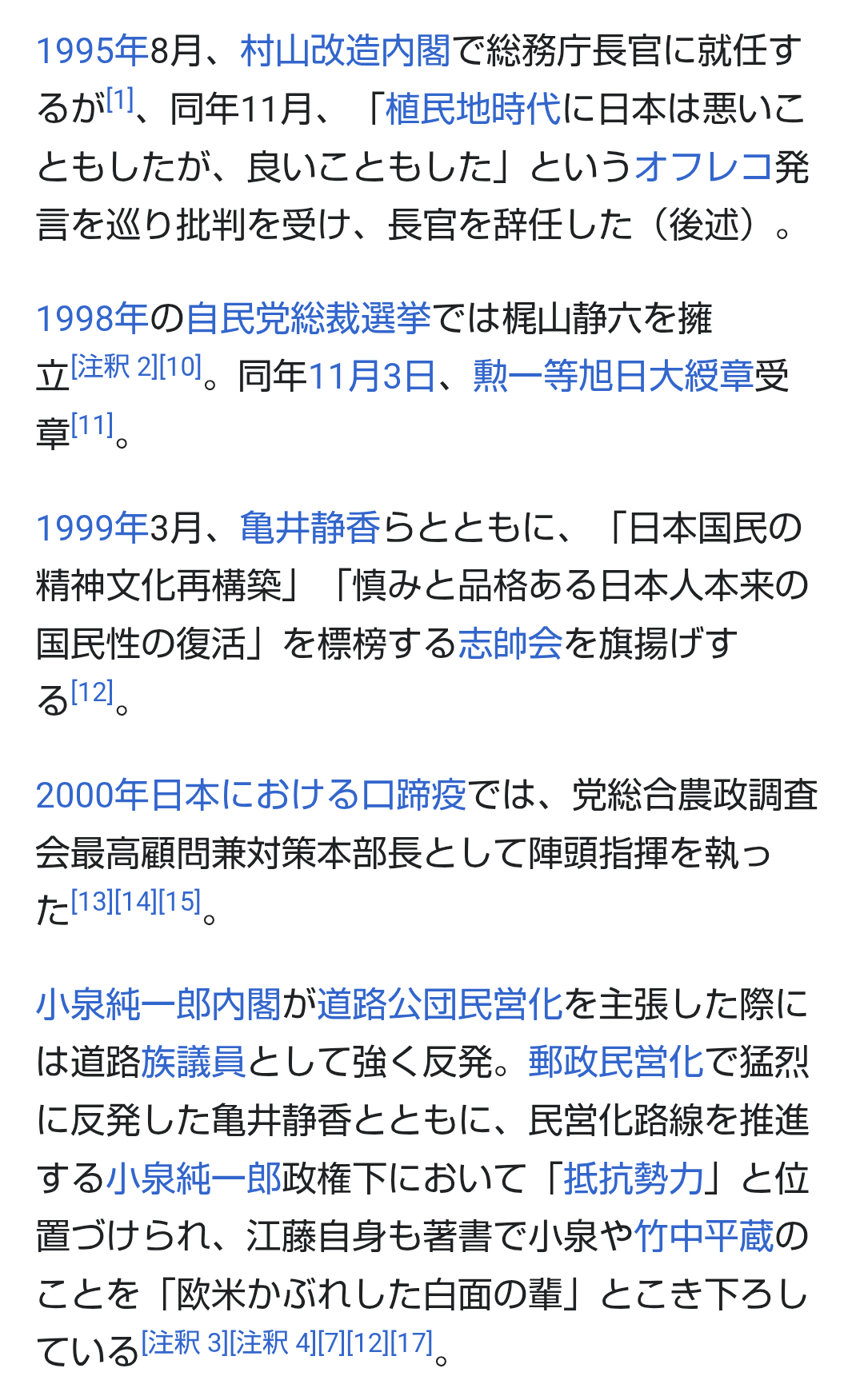864x1400 pixels.
Task: Open the 郵政民営化 link
Action: [x=616, y=1063]
